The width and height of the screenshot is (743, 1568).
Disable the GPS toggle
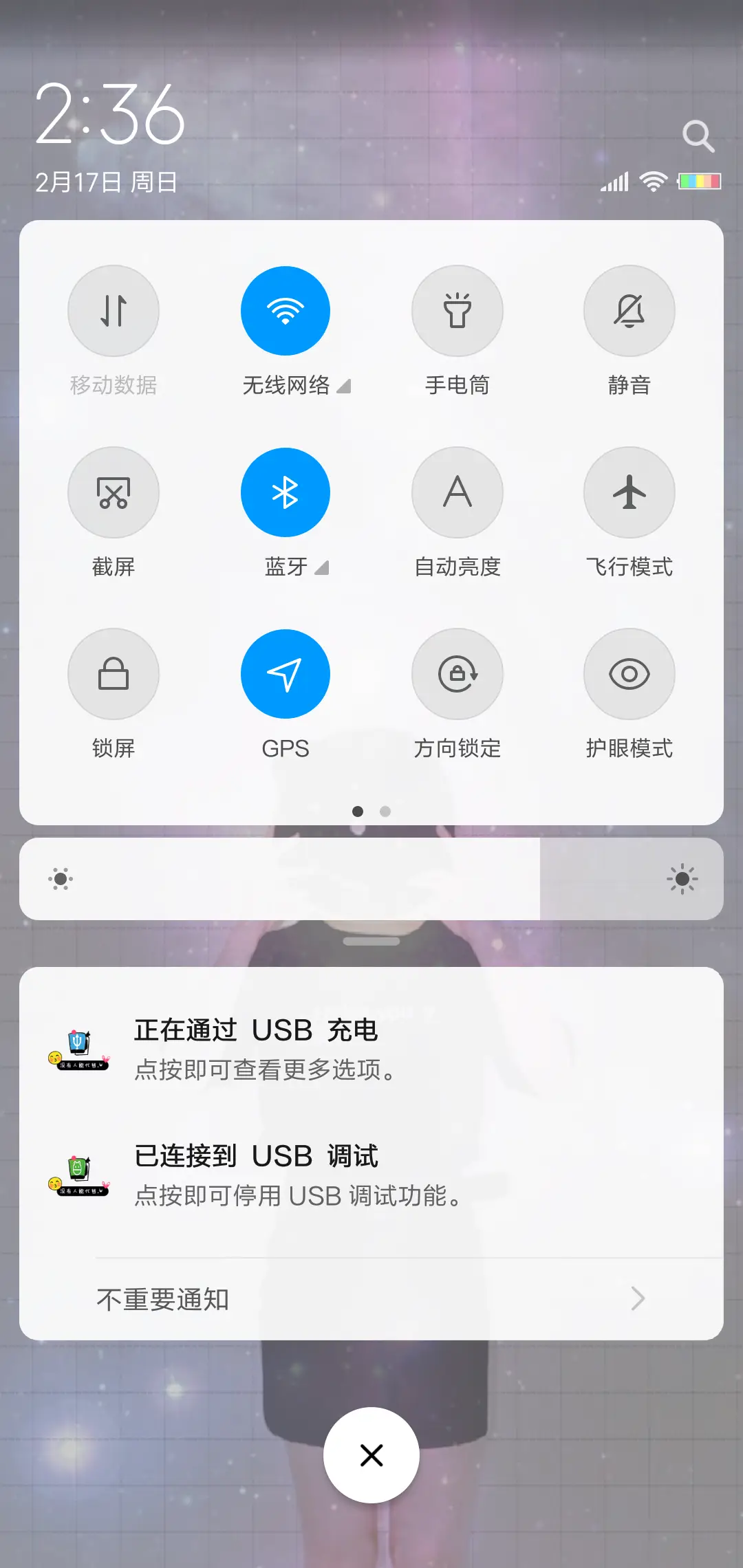286,674
